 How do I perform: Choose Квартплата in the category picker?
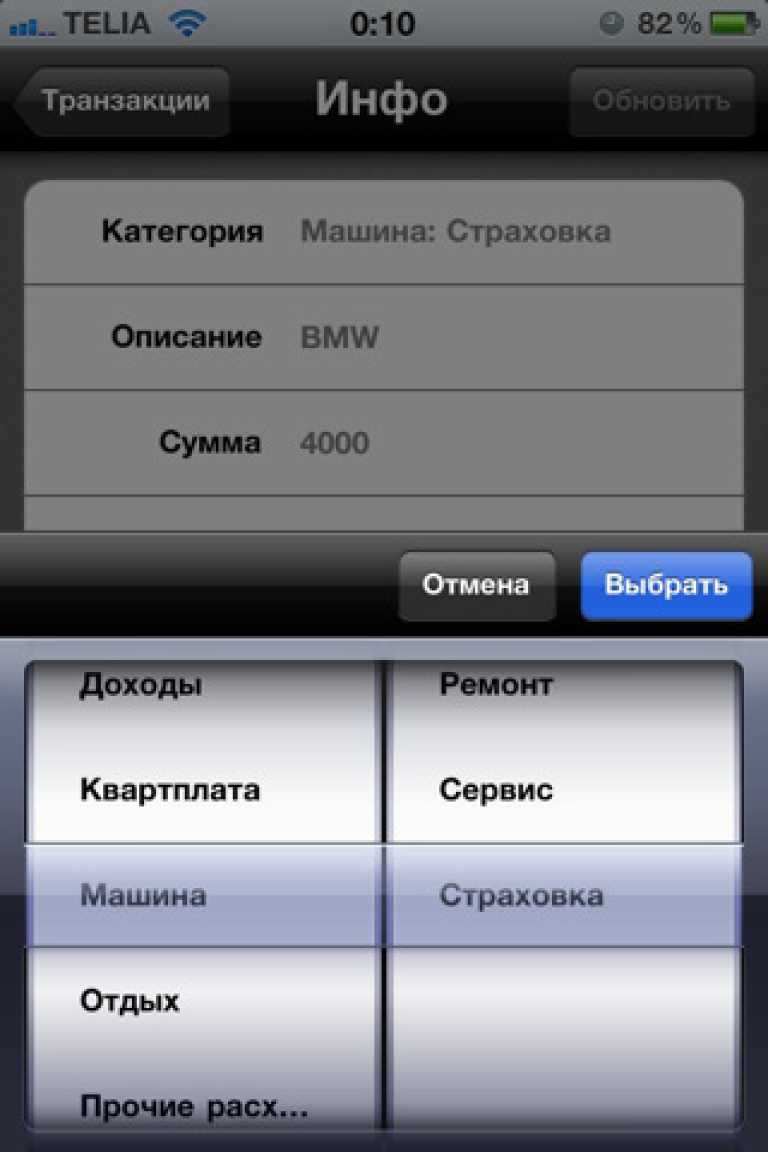click(170, 790)
